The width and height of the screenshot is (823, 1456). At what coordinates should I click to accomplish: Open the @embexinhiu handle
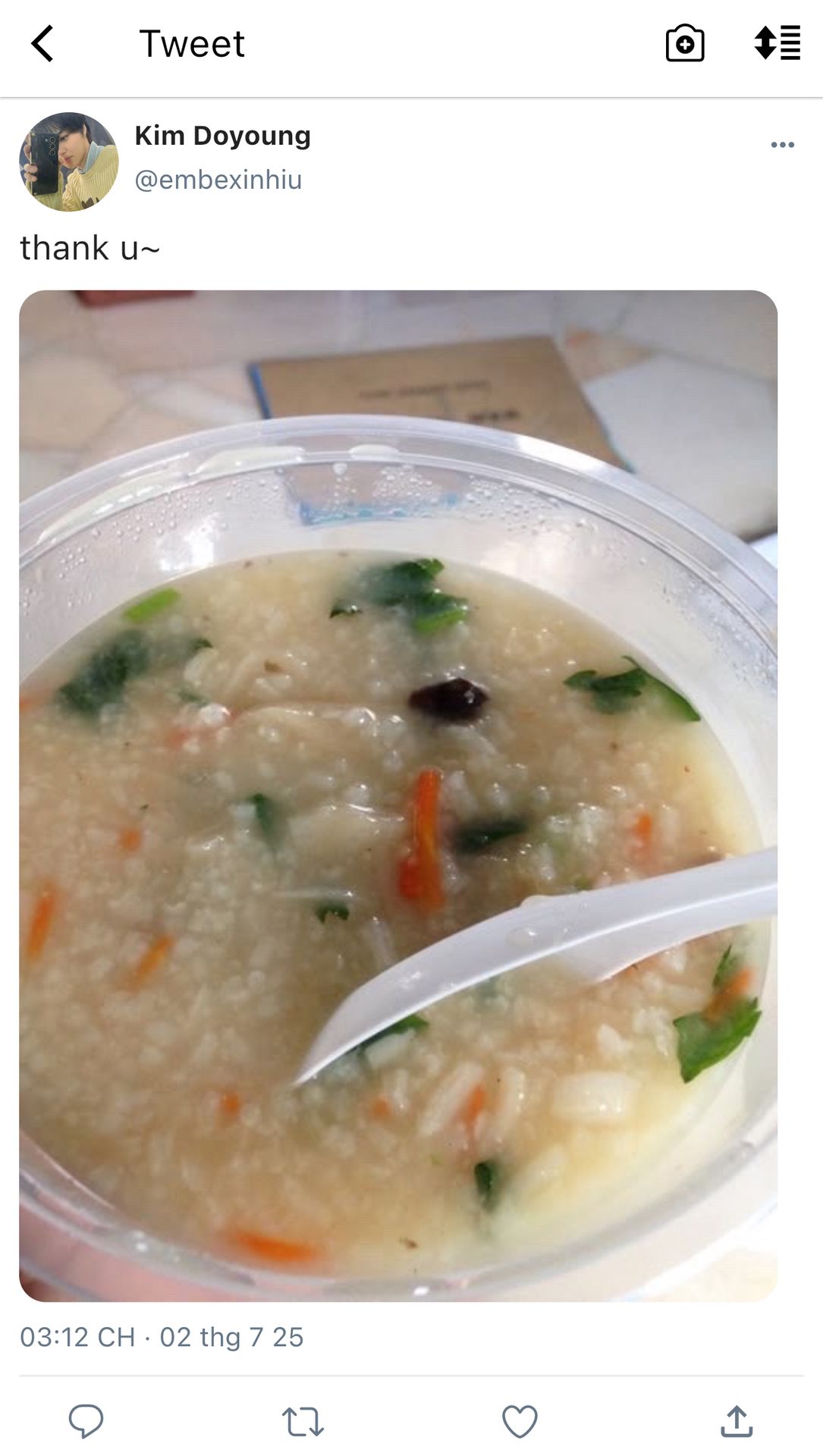click(218, 180)
